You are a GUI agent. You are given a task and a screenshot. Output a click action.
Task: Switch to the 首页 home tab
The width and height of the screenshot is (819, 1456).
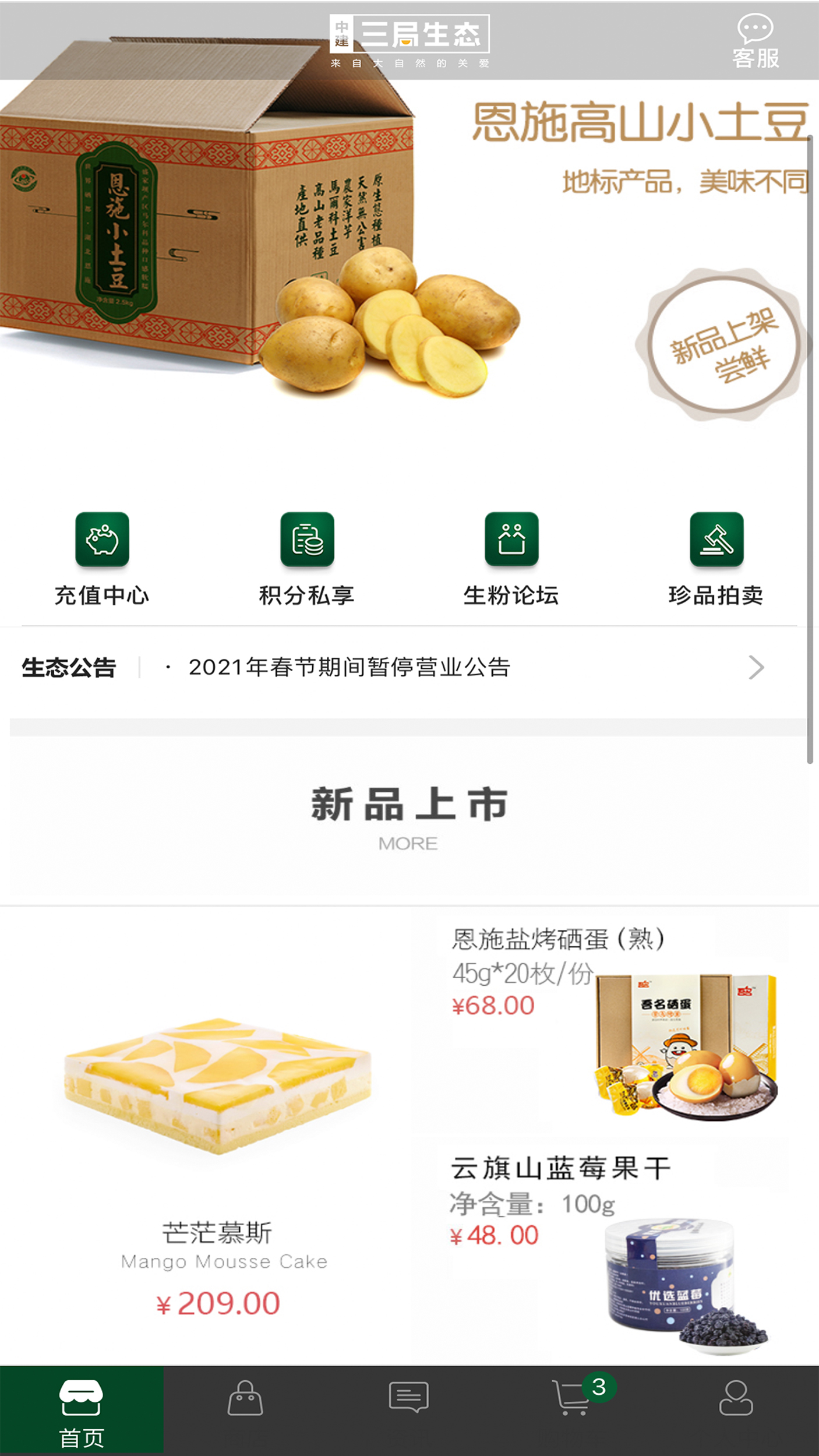[x=82, y=1410]
